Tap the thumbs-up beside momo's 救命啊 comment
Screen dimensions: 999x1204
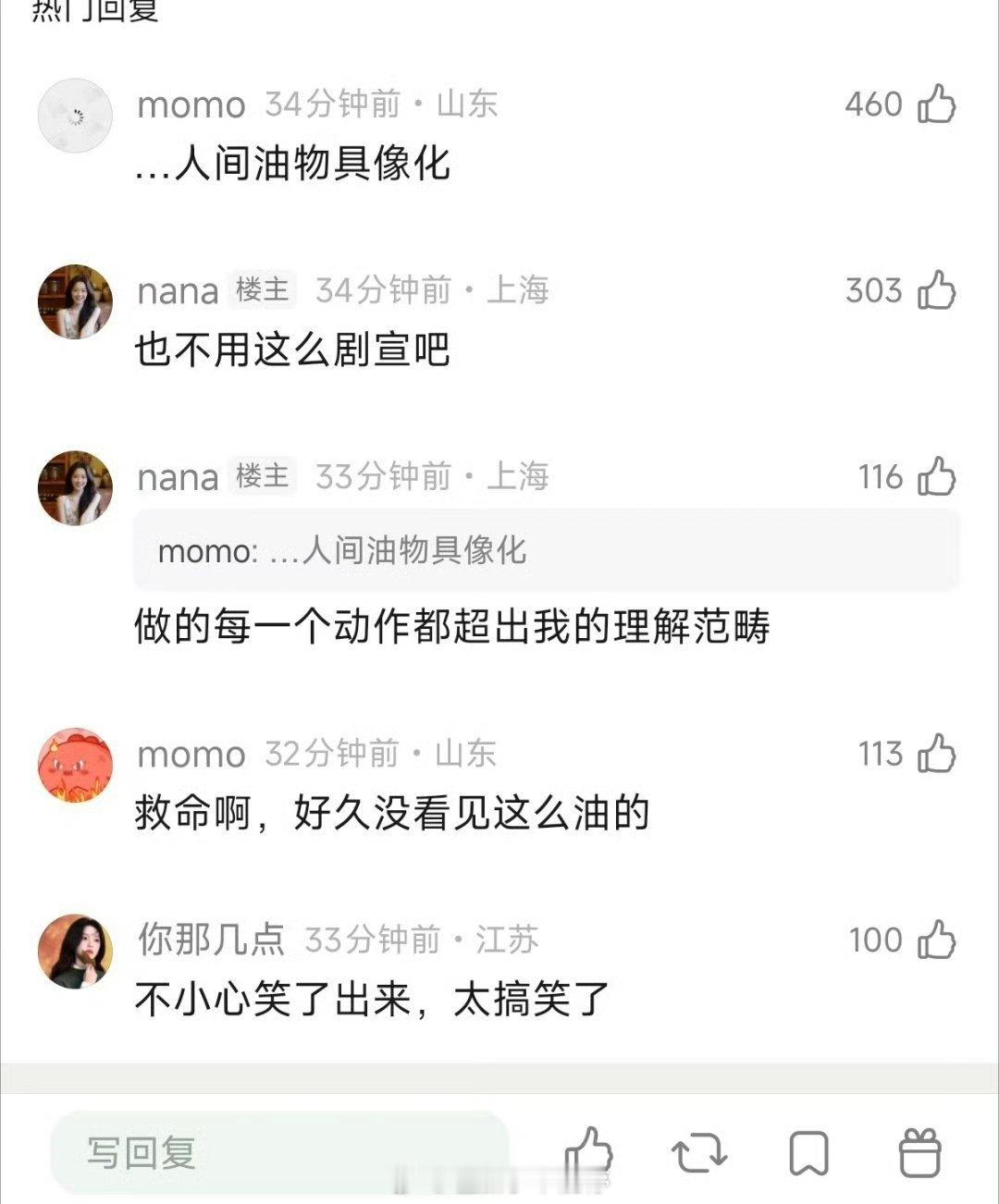[x=938, y=755]
